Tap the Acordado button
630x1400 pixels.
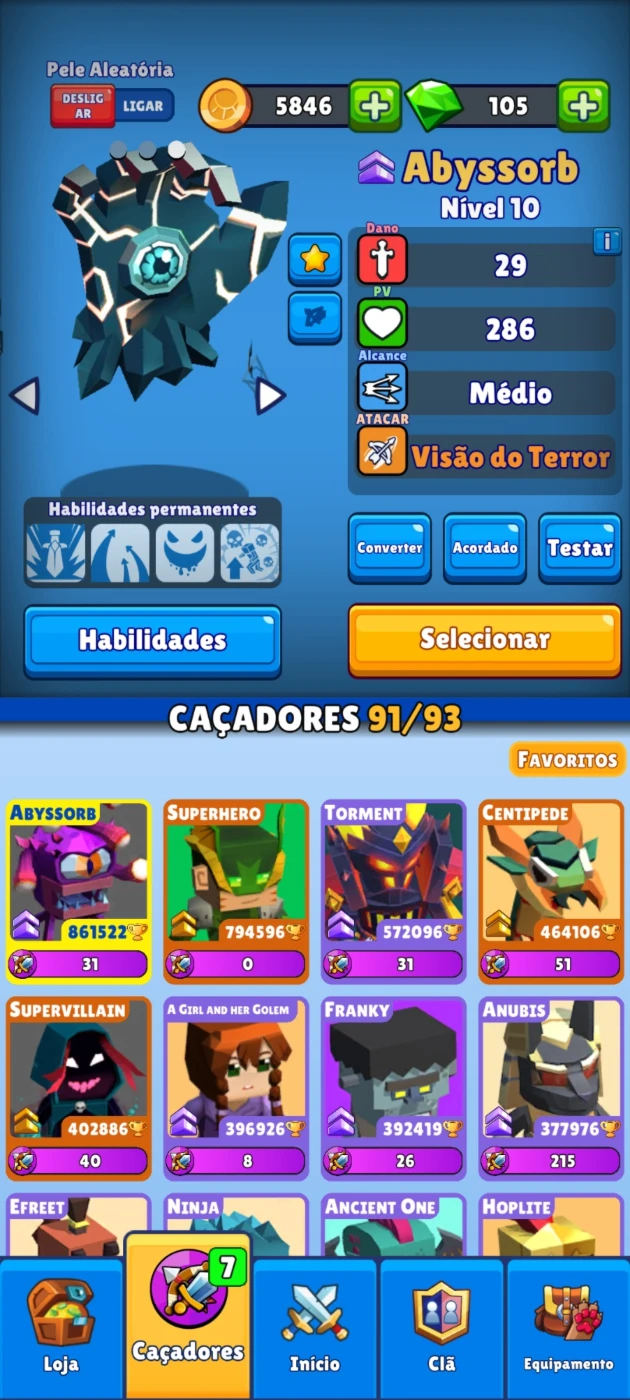[x=485, y=548]
